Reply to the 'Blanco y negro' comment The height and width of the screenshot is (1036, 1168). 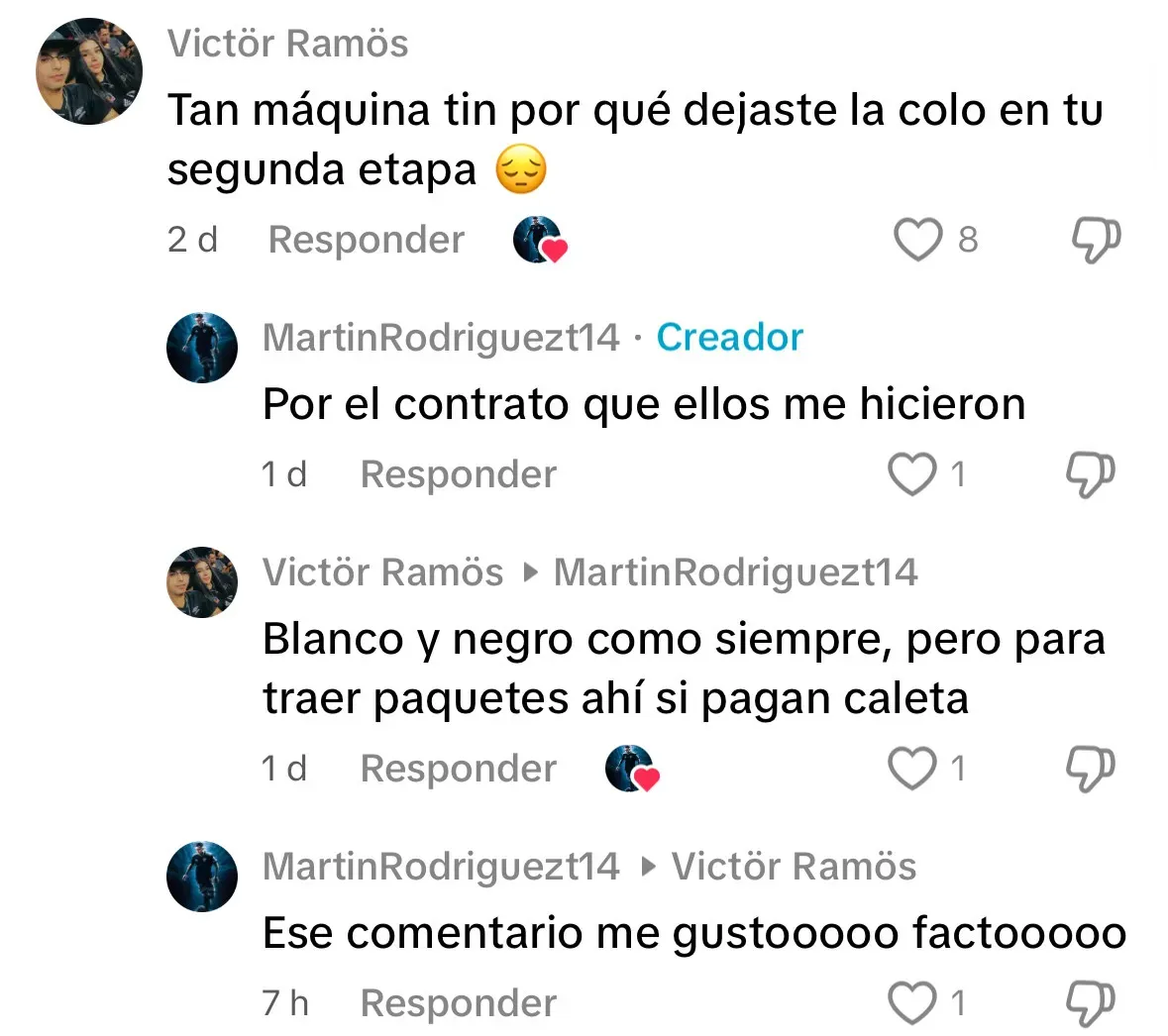point(458,769)
